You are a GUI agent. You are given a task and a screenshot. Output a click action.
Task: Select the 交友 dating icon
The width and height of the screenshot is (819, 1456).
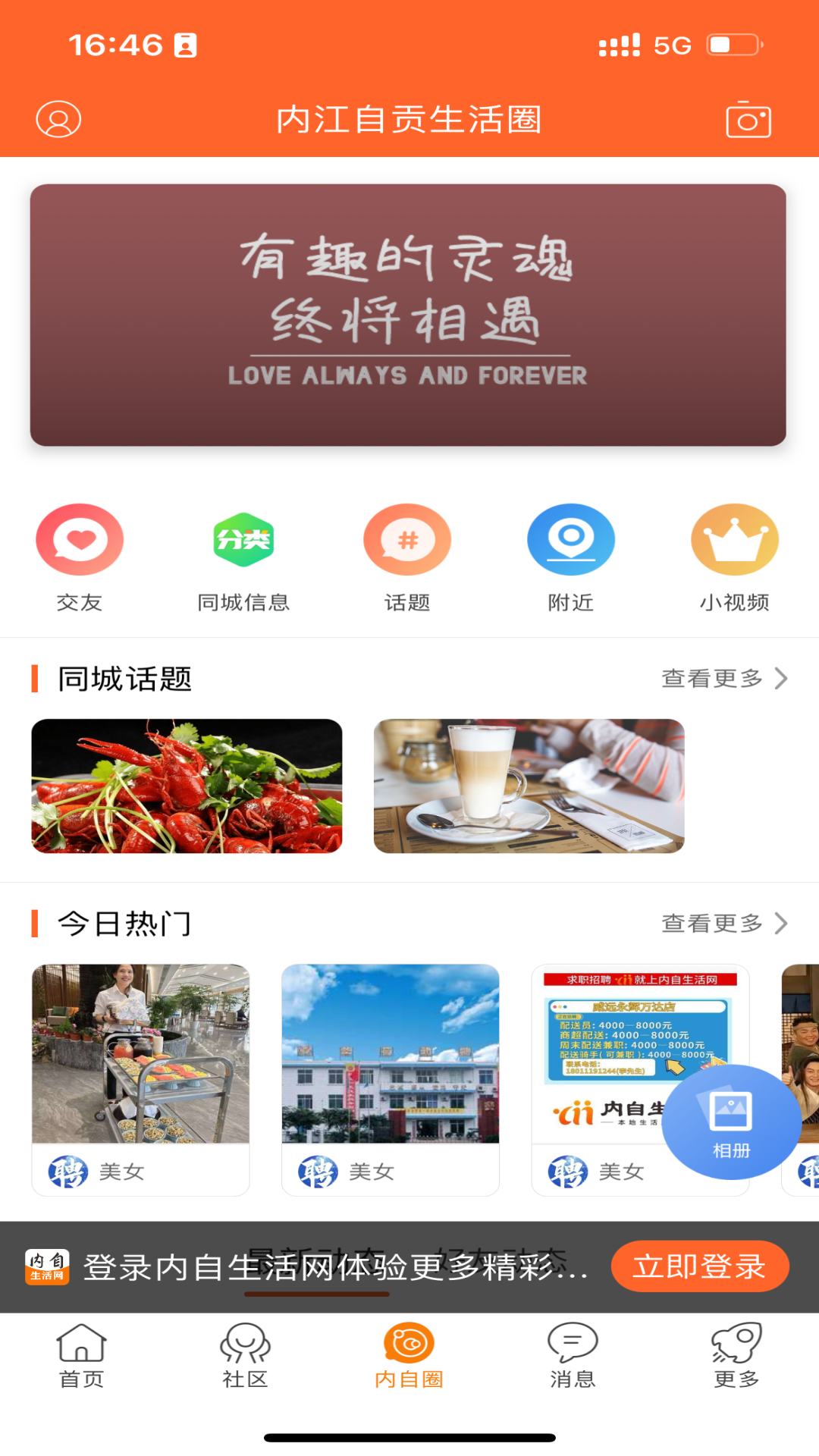tap(80, 539)
